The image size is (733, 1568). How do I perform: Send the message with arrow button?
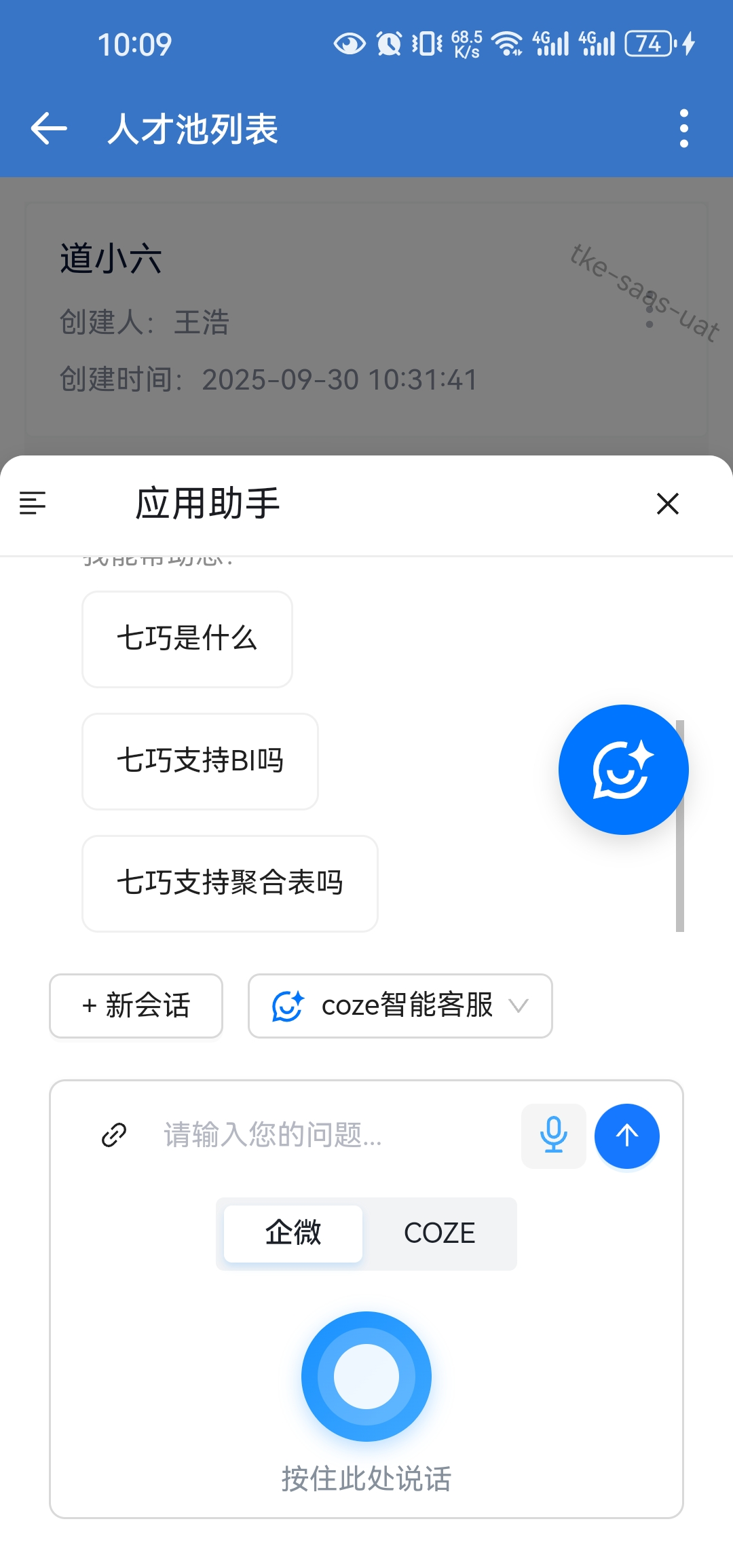coord(626,1136)
